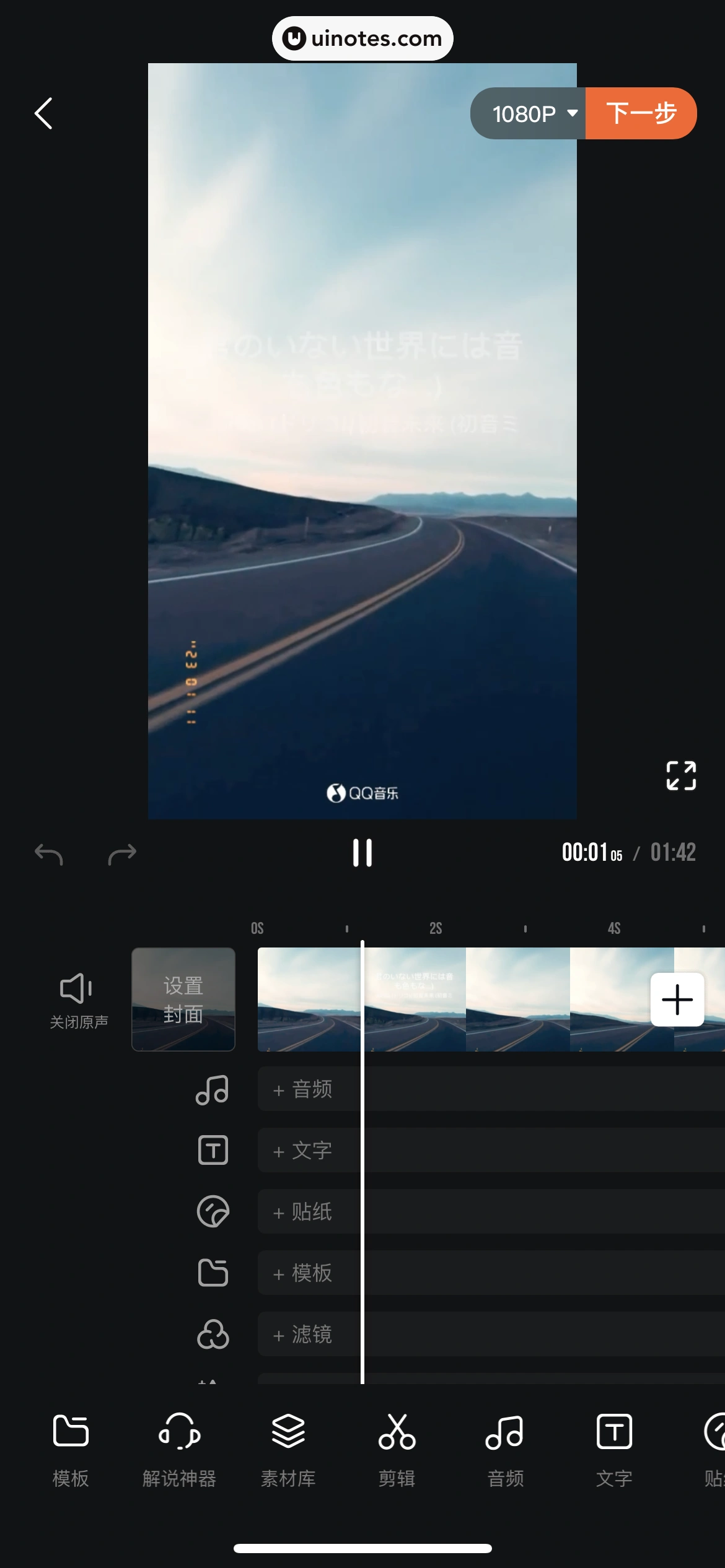Add a filter via the 滤镜 track row
This screenshot has height=1568, width=725.
[x=309, y=1335]
